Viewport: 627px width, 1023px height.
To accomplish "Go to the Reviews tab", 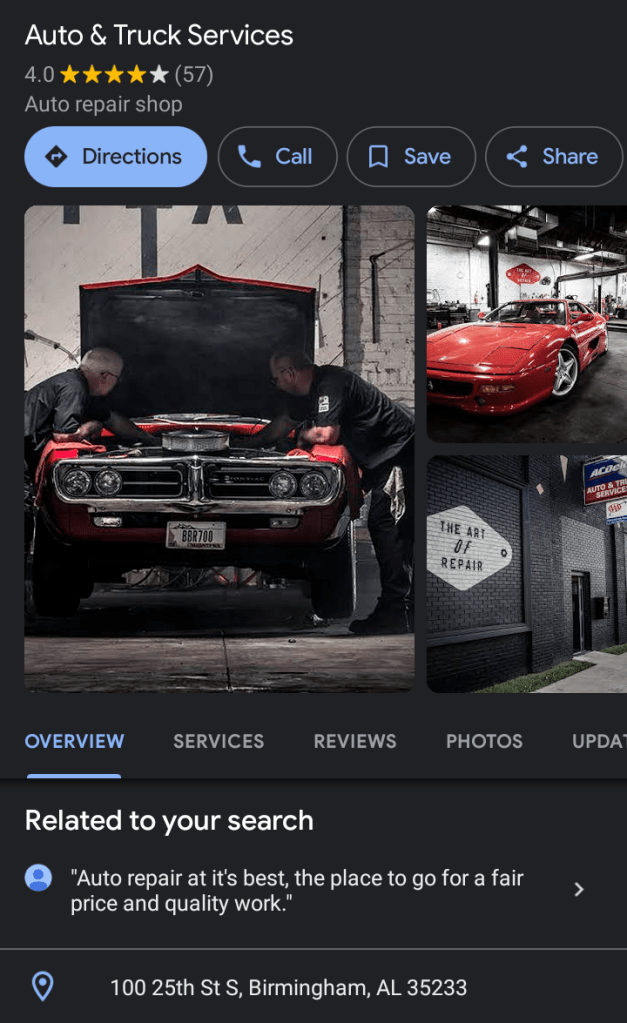I will coord(355,741).
